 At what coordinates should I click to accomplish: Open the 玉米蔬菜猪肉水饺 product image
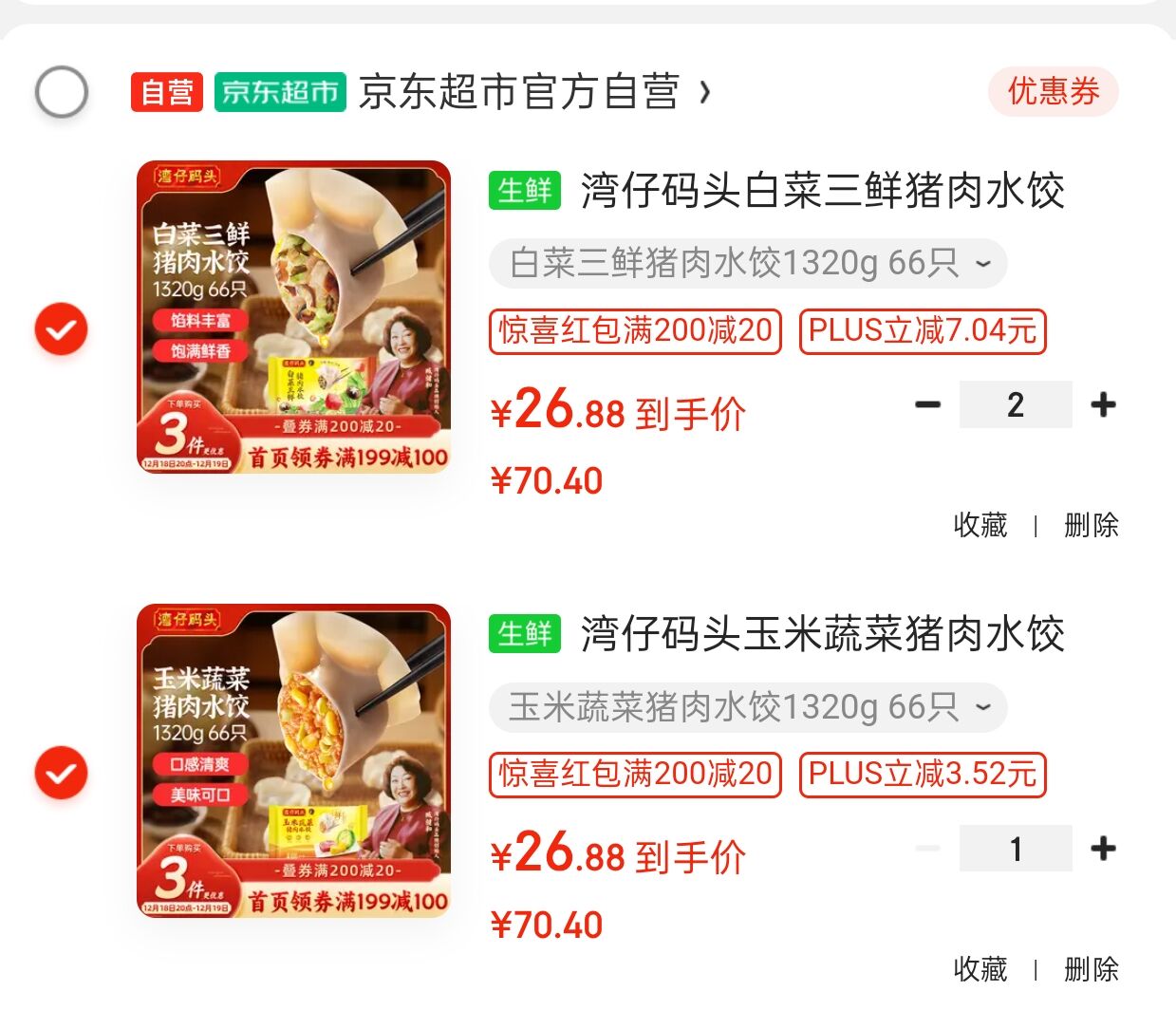coord(293,760)
